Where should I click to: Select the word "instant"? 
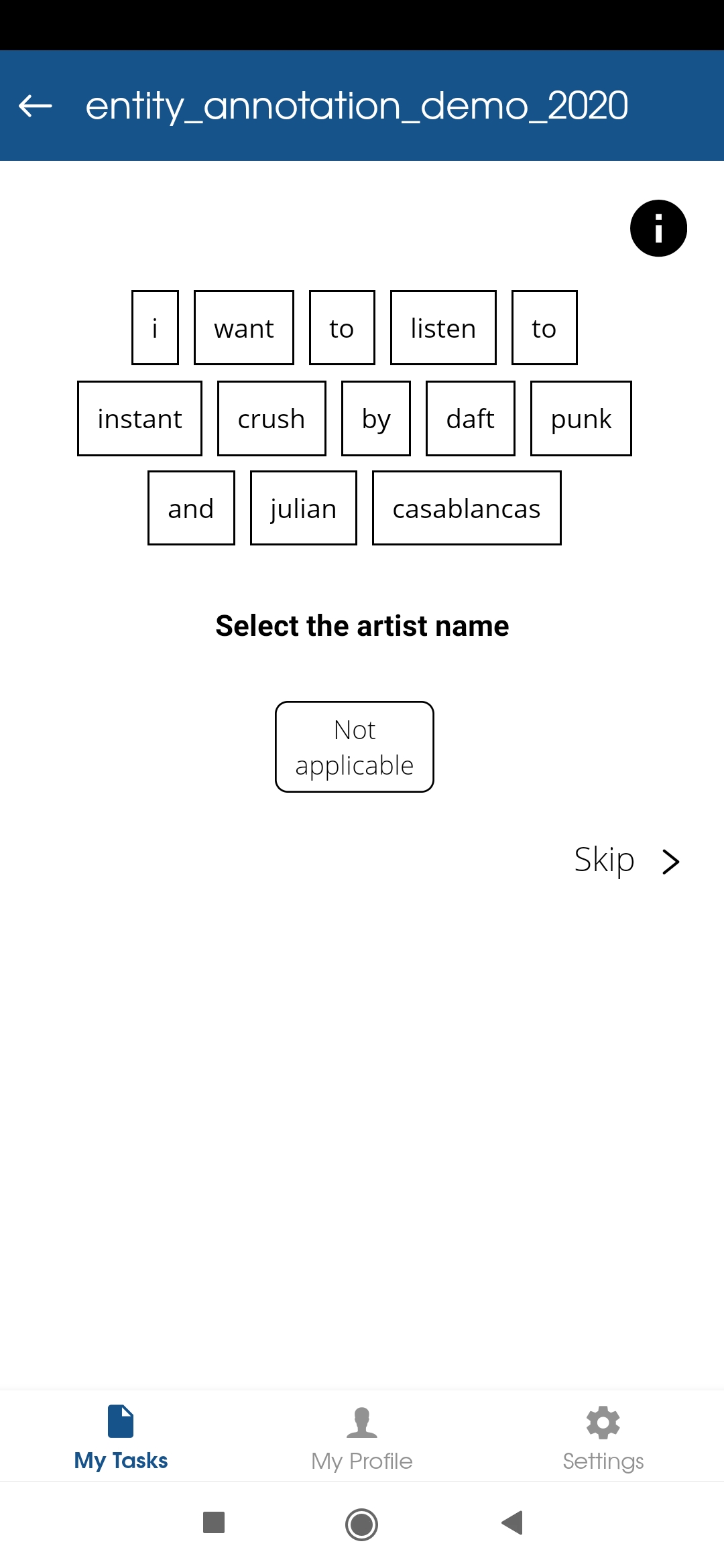click(x=139, y=419)
